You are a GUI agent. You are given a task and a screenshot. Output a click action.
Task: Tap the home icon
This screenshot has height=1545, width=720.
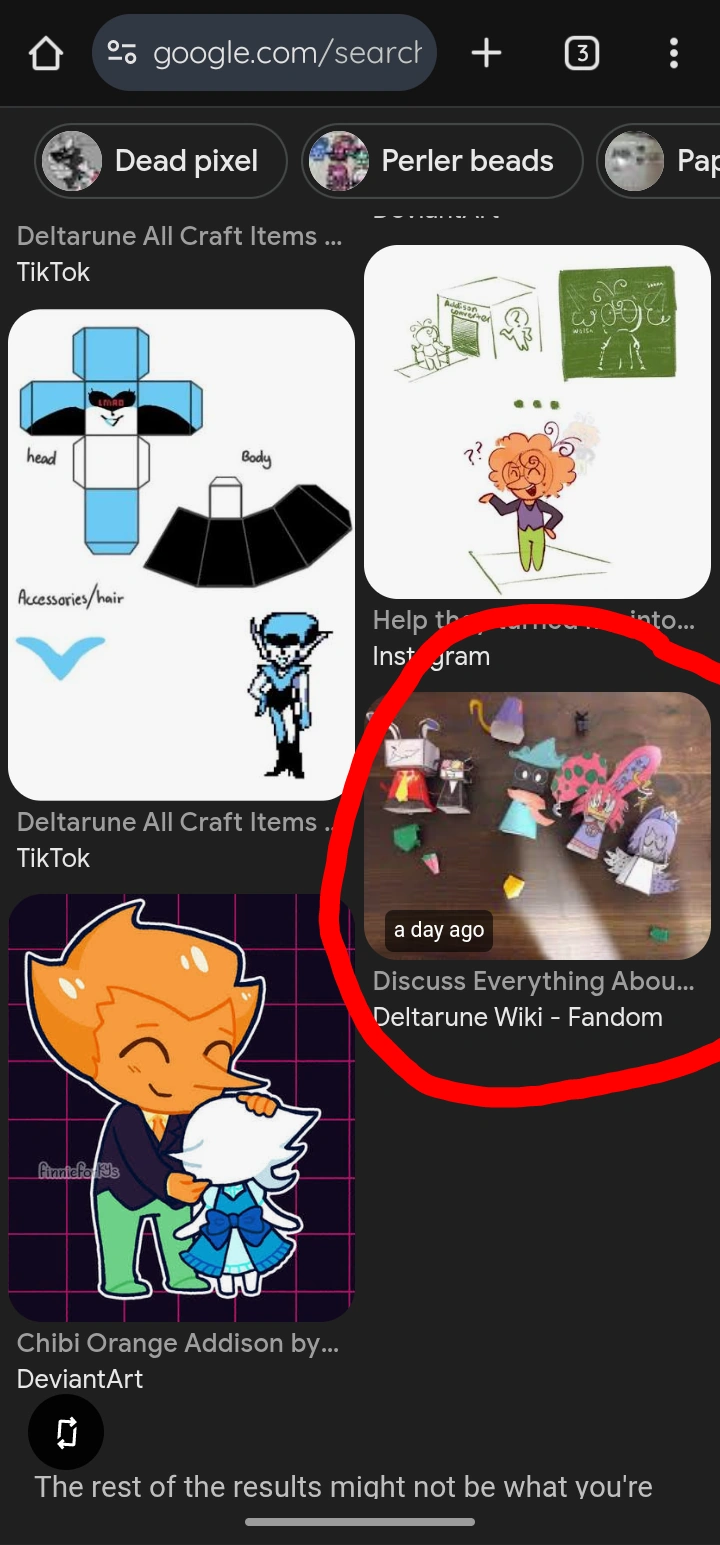tap(46, 53)
